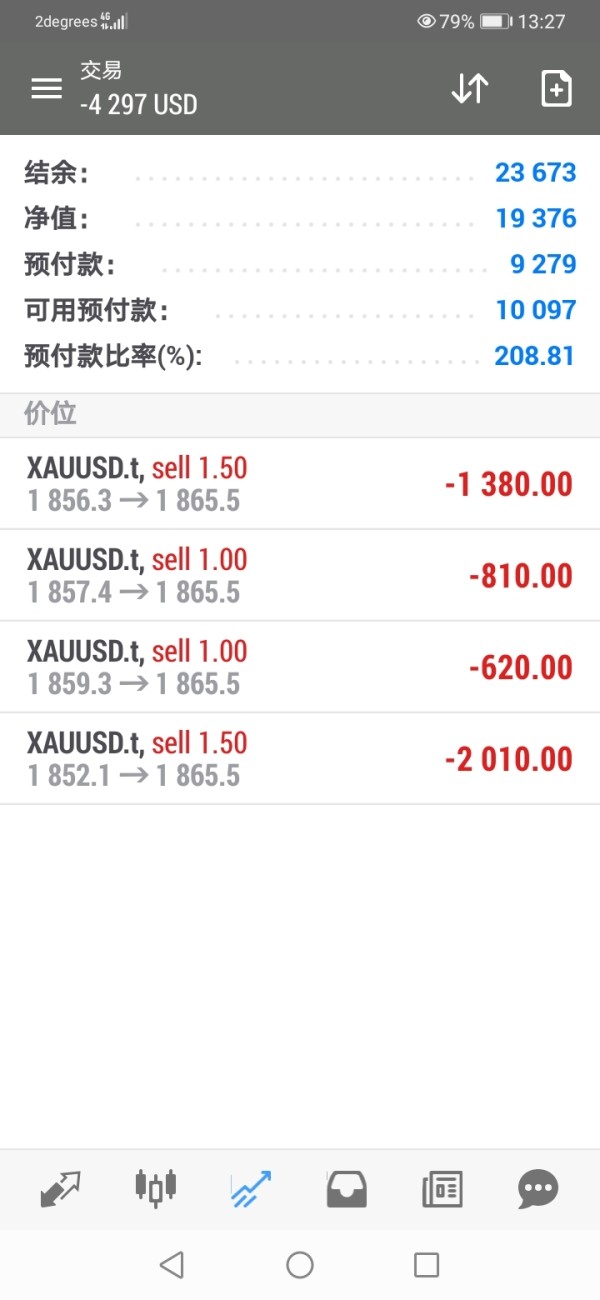The image size is (600, 1300).
Task: Create a new order
Action: click(x=556, y=88)
